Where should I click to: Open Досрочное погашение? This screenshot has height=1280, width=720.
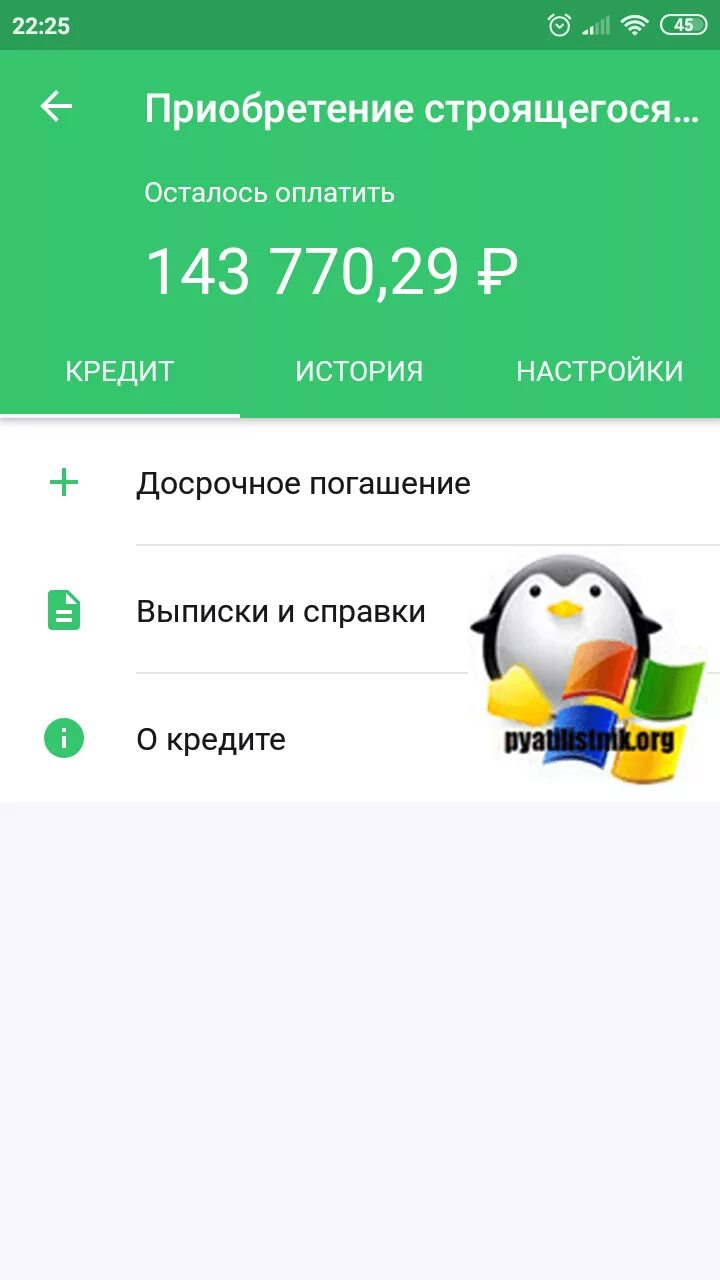tap(360, 483)
